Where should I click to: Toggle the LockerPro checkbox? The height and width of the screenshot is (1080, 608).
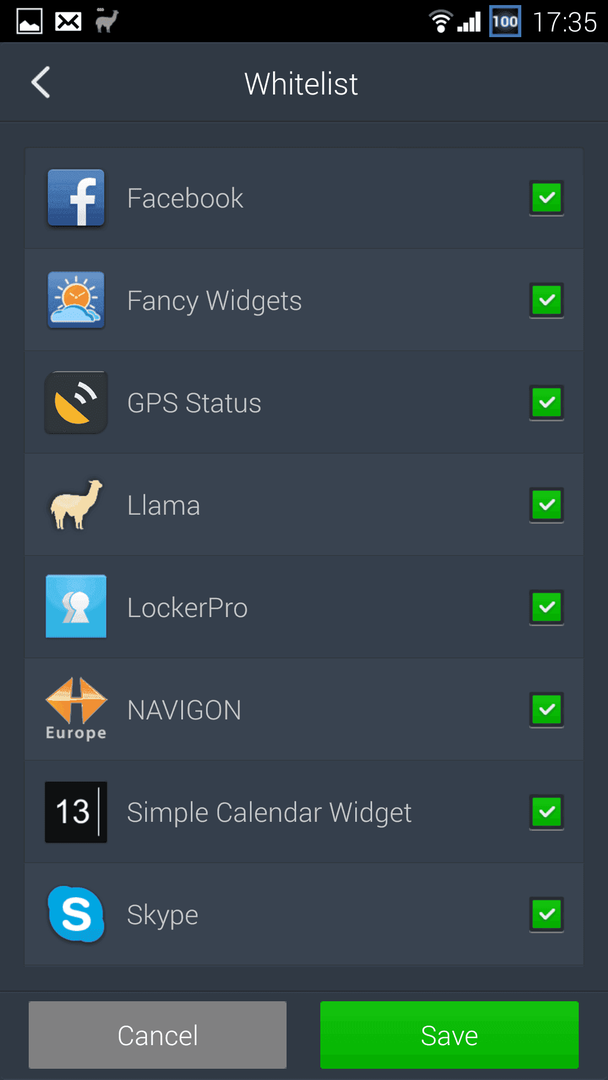pyautogui.click(x=547, y=608)
